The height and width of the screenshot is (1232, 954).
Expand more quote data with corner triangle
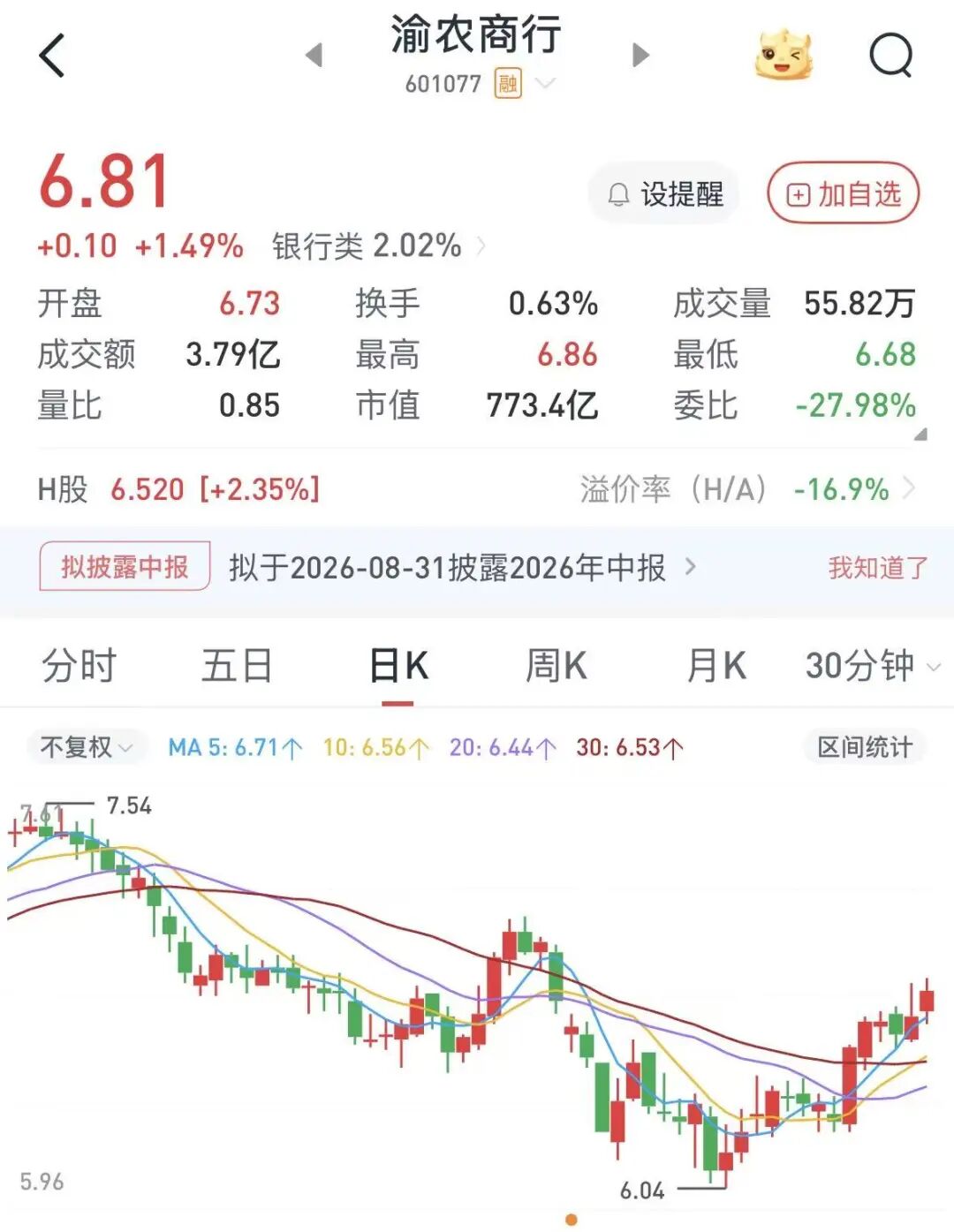920,434
